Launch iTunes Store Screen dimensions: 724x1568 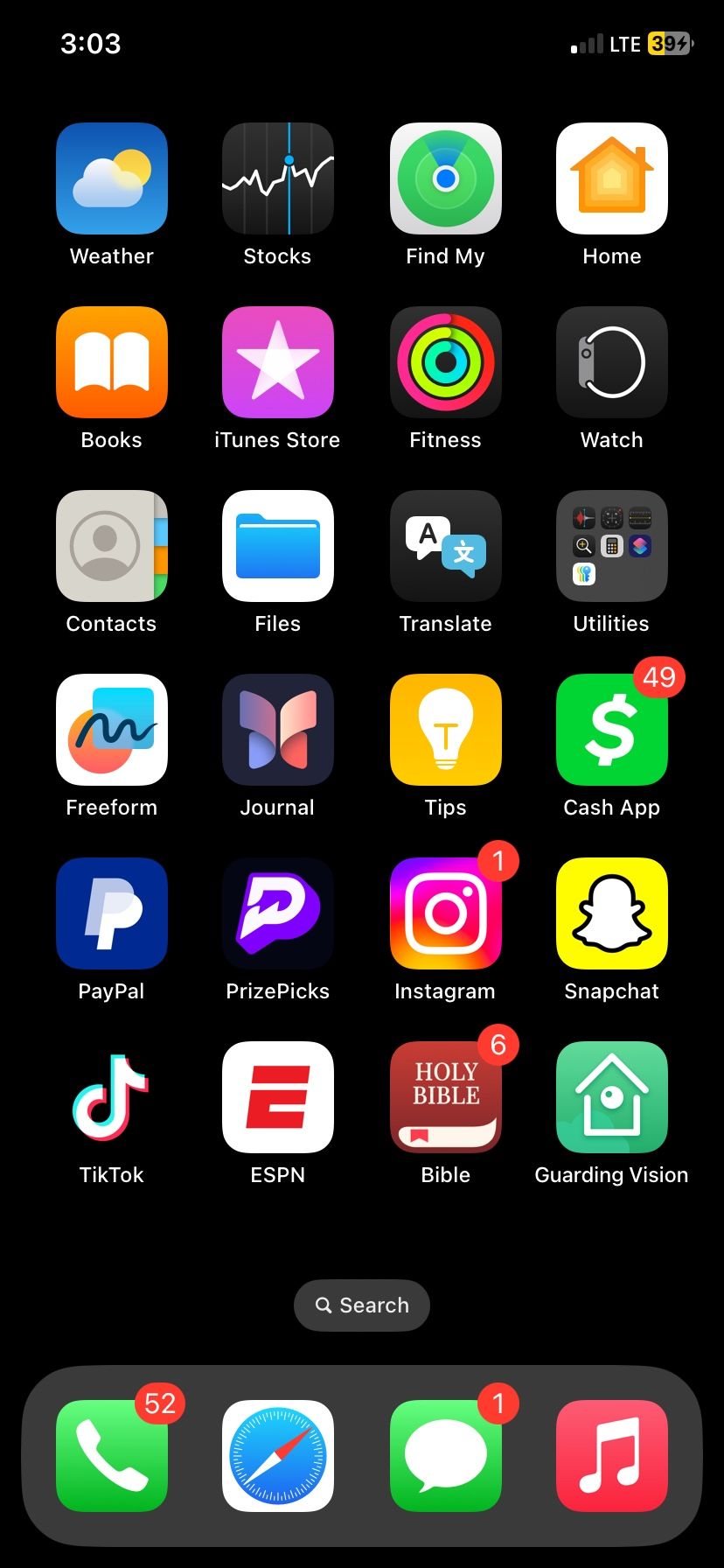click(x=277, y=362)
